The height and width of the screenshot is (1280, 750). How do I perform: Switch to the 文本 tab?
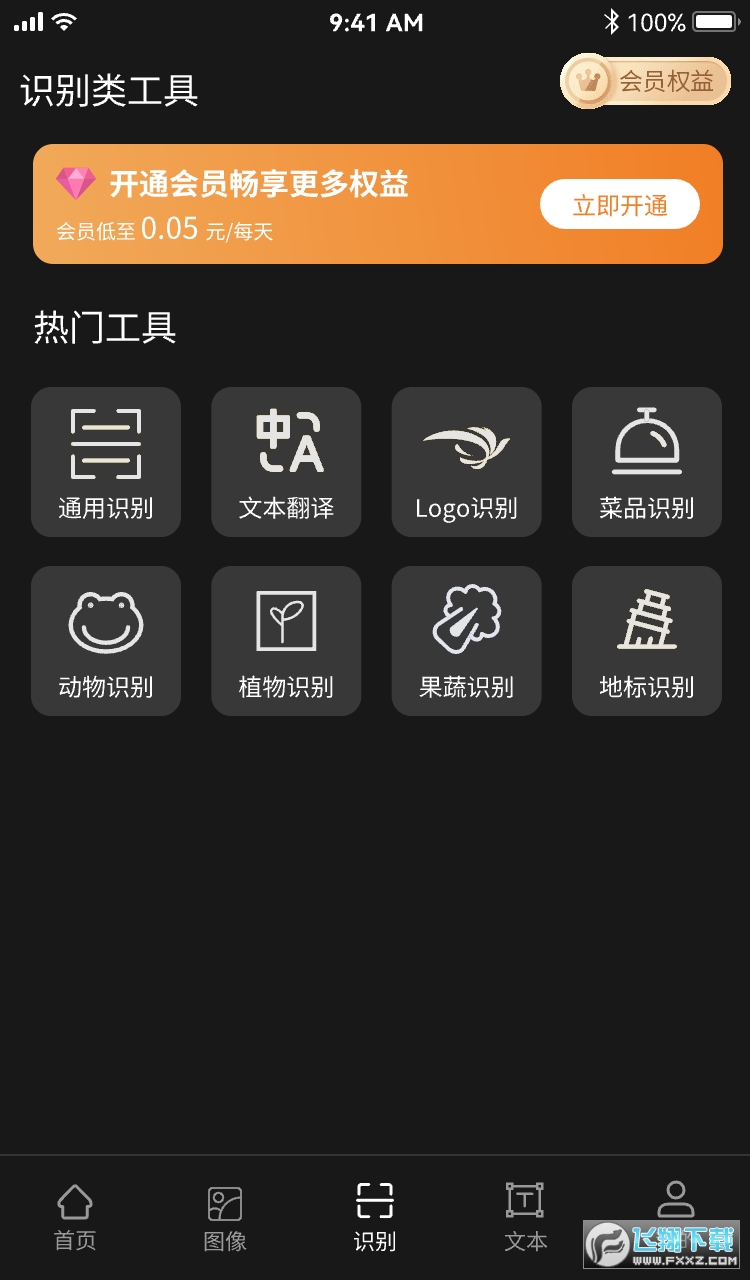(525, 1217)
